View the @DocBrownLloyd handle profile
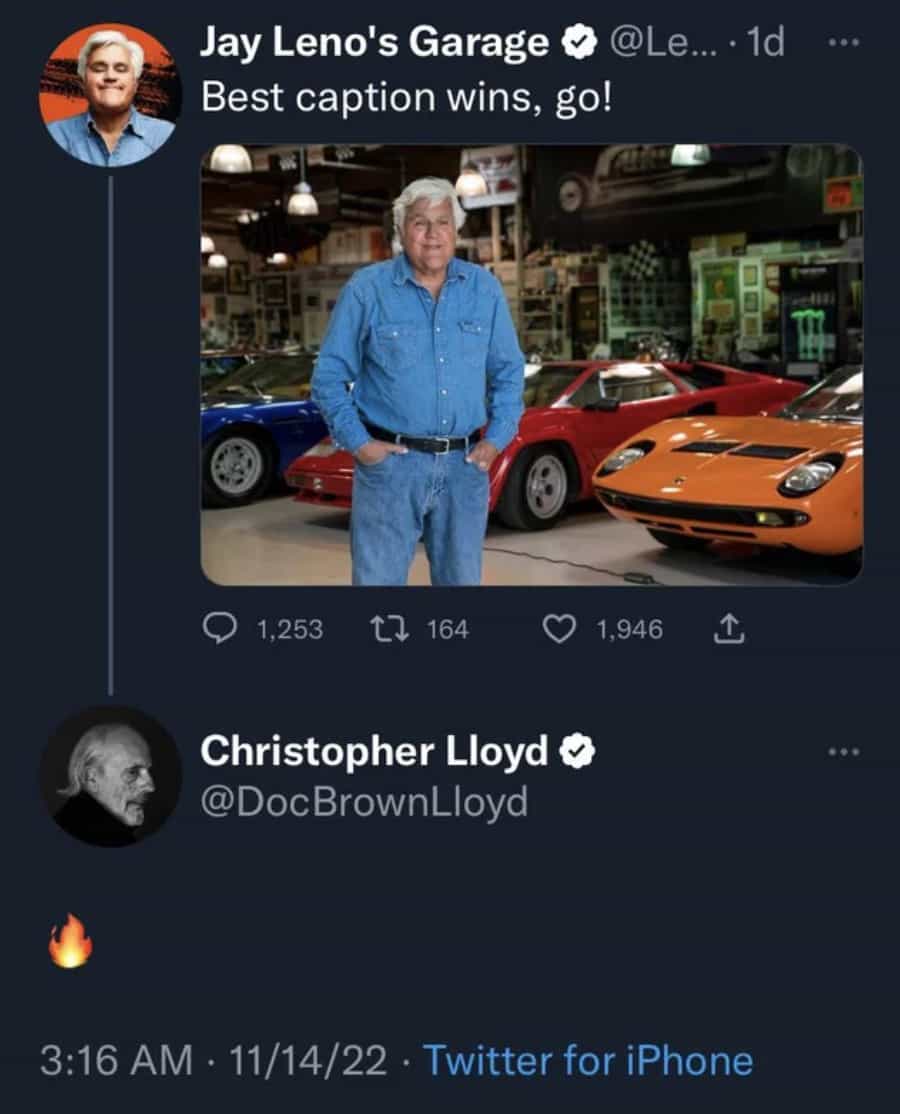The height and width of the screenshot is (1114, 900). (x=364, y=802)
